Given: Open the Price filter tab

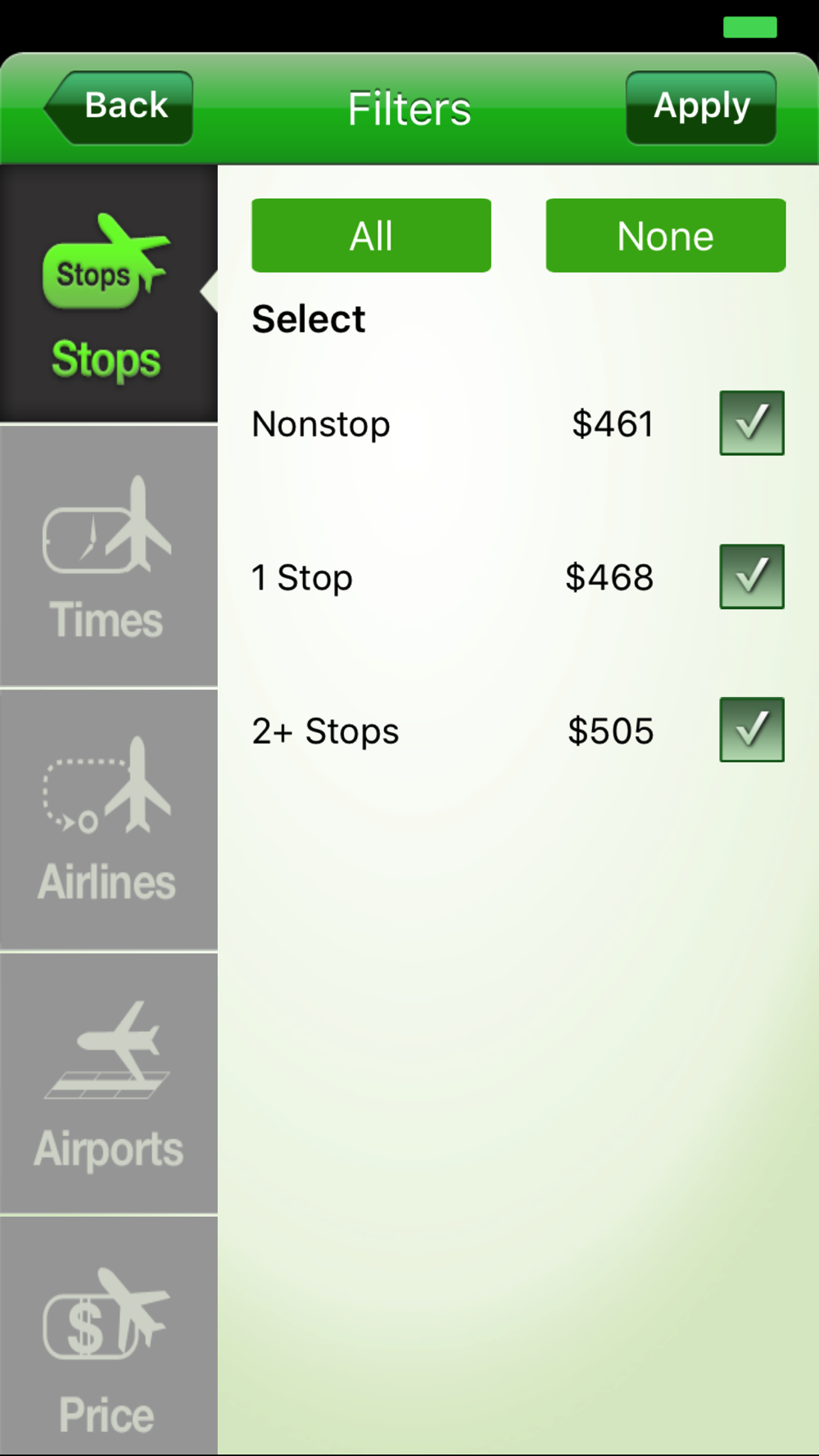Looking at the screenshot, I should click(x=108, y=1336).
